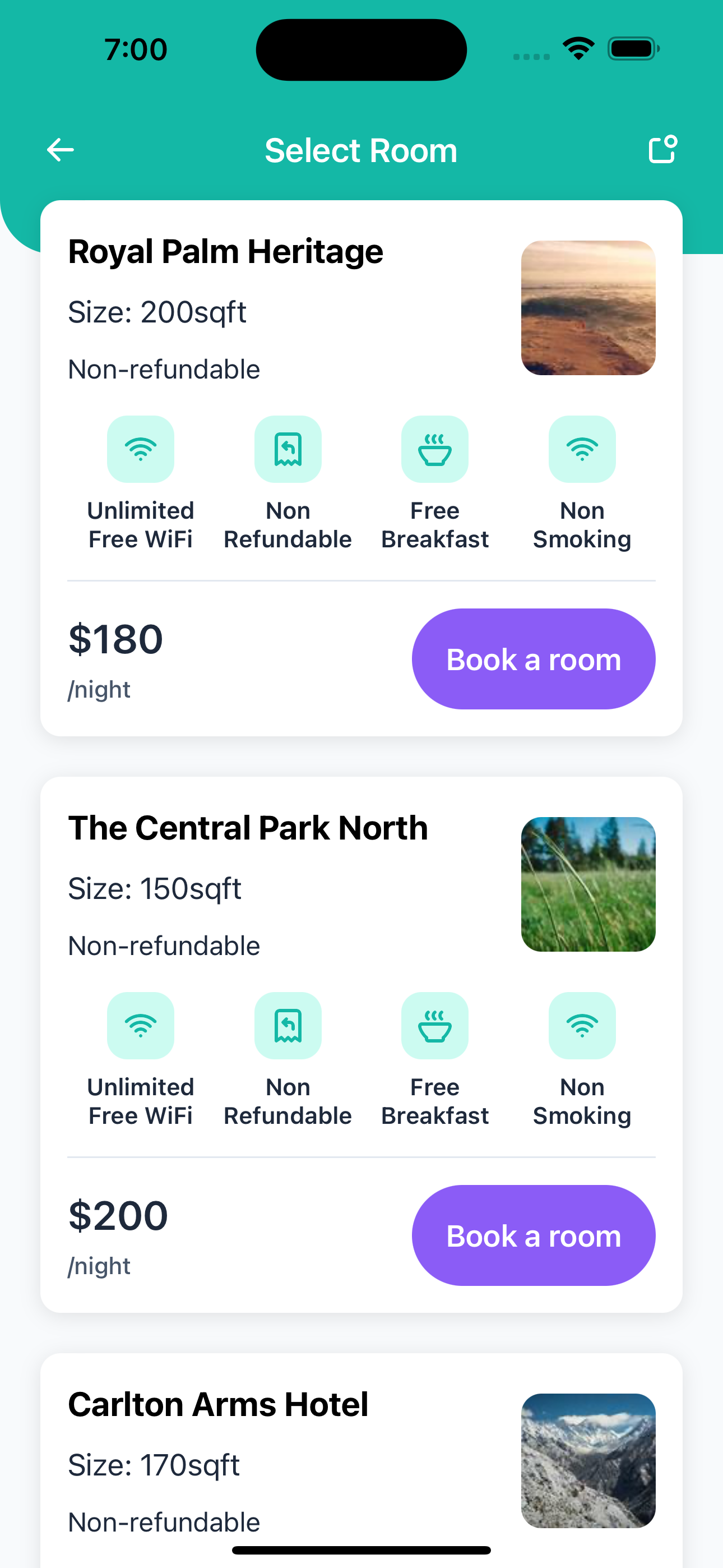Image resolution: width=723 pixels, height=1568 pixels.
Task: Click the Unlimited Free WiFi icon for Royal Palm Heritage
Action: 140,449
